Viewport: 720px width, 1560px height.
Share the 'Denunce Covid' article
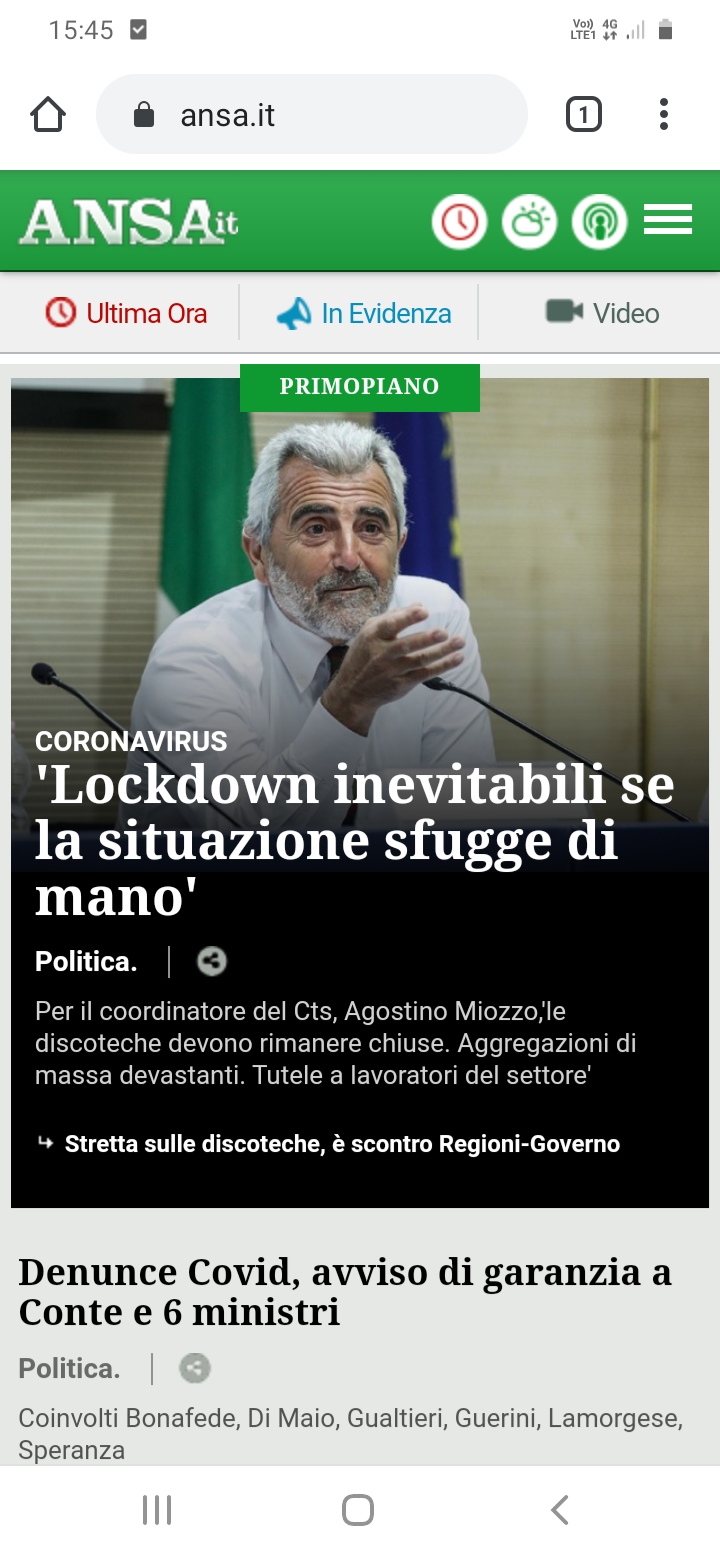(x=195, y=1368)
